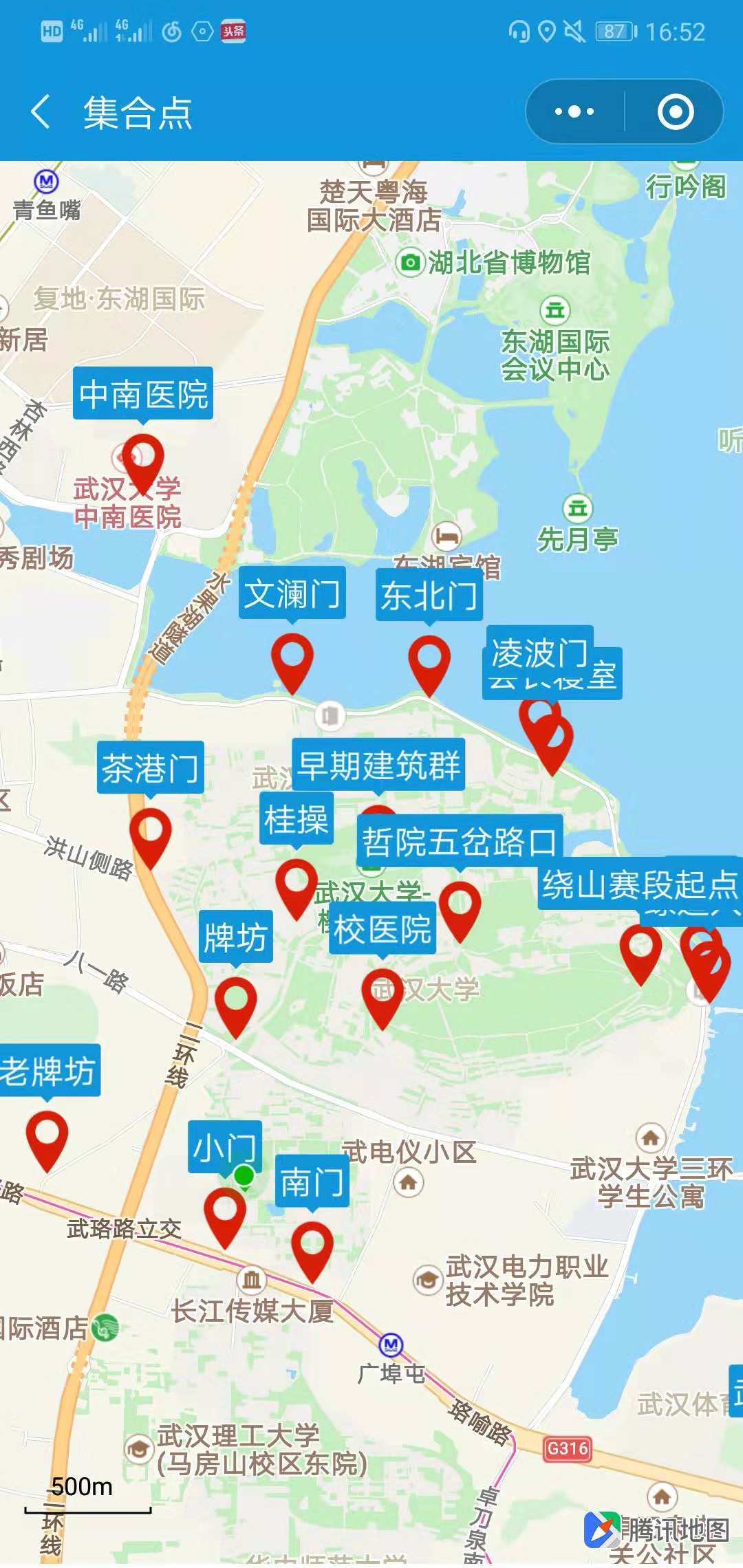Open the 凌波门 marker label
The height and width of the screenshot is (1568, 743).
click(539, 651)
